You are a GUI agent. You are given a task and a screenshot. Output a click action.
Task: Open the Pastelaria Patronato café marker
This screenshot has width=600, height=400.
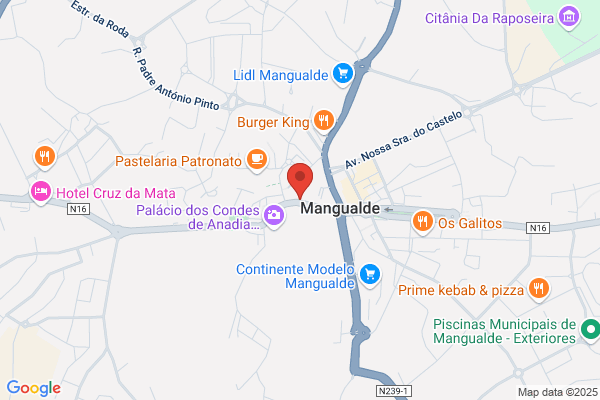pyautogui.click(x=257, y=160)
